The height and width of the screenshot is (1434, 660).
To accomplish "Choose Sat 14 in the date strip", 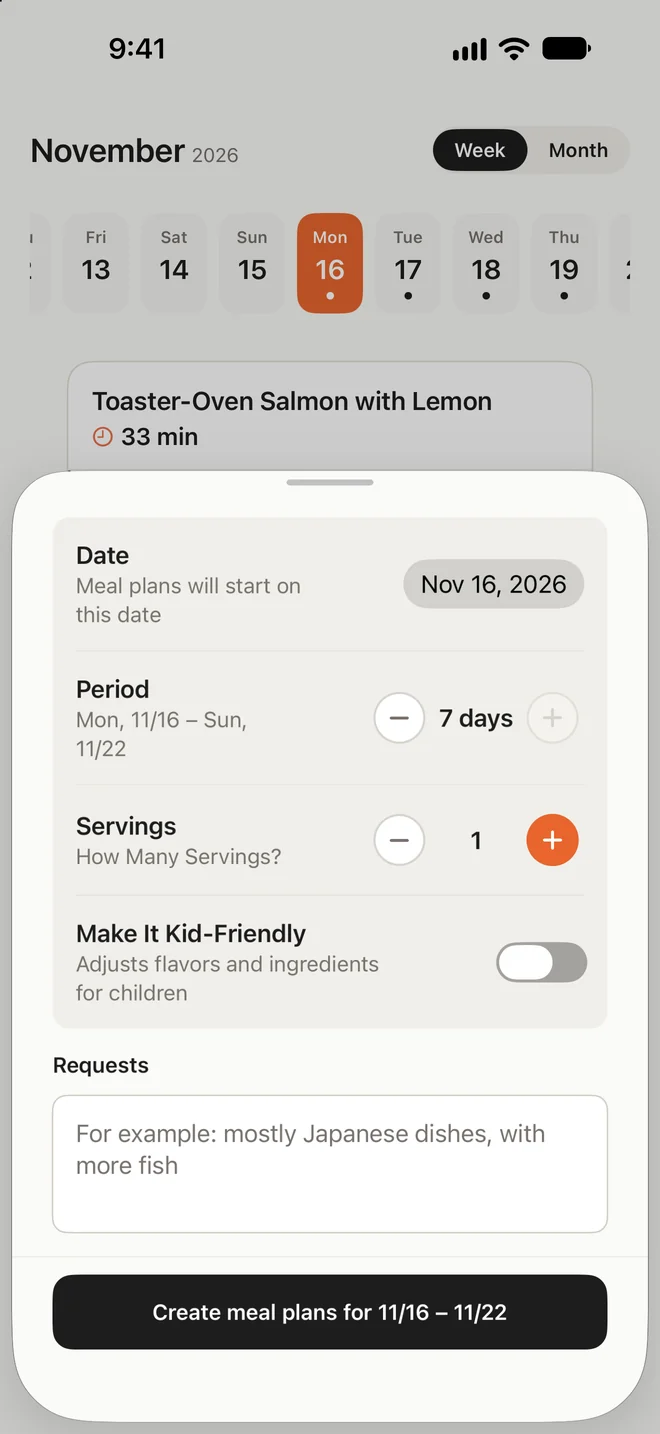I will tap(174, 263).
